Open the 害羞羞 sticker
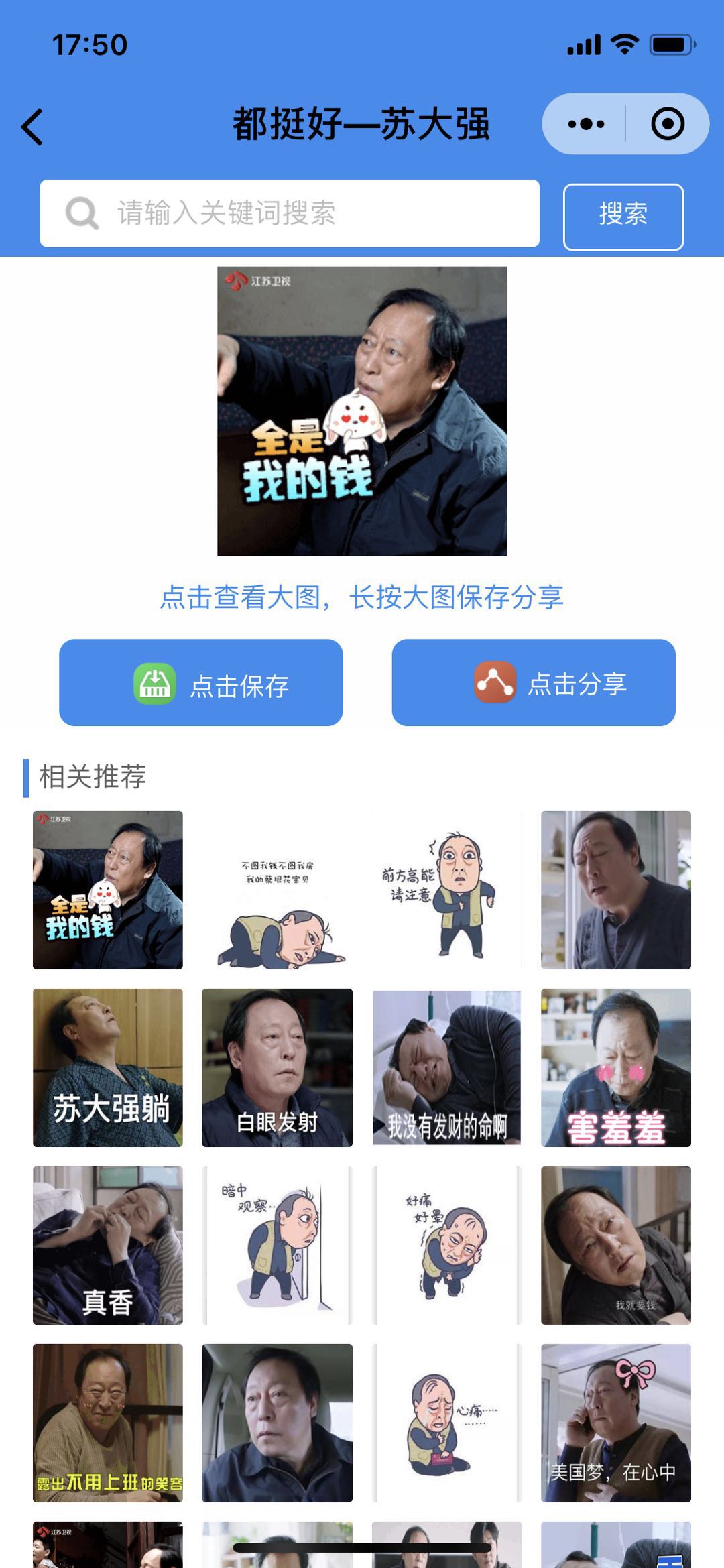Image resolution: width=724 pixels, height=1568 pixels. point(615,1067)
